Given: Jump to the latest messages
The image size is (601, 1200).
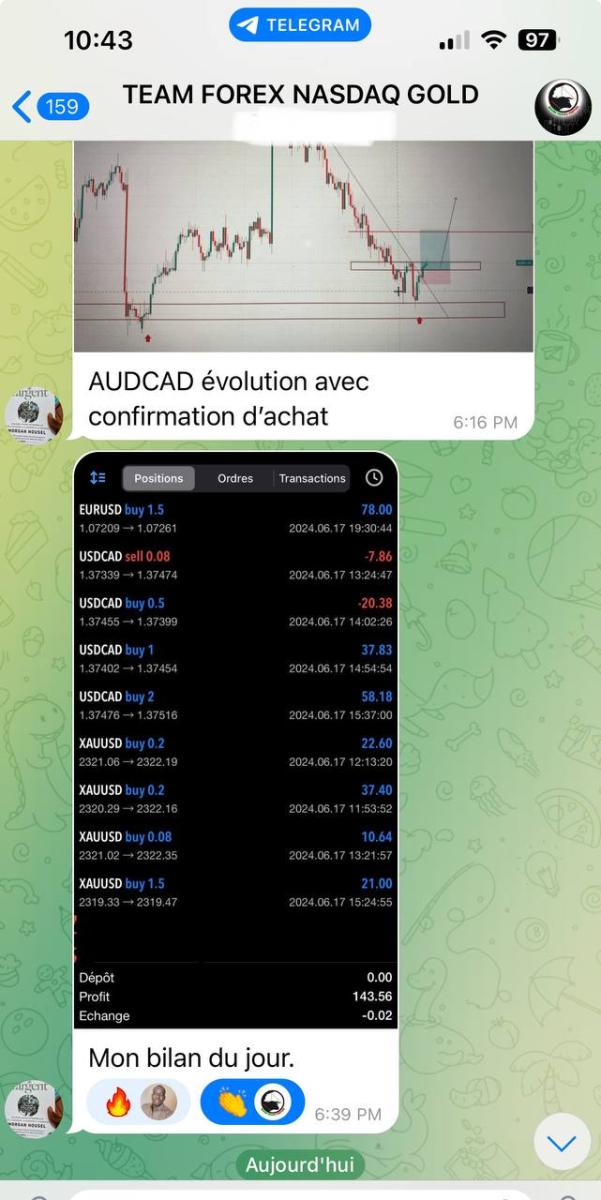Looking at the screenshot, I should pos(562,1142).
